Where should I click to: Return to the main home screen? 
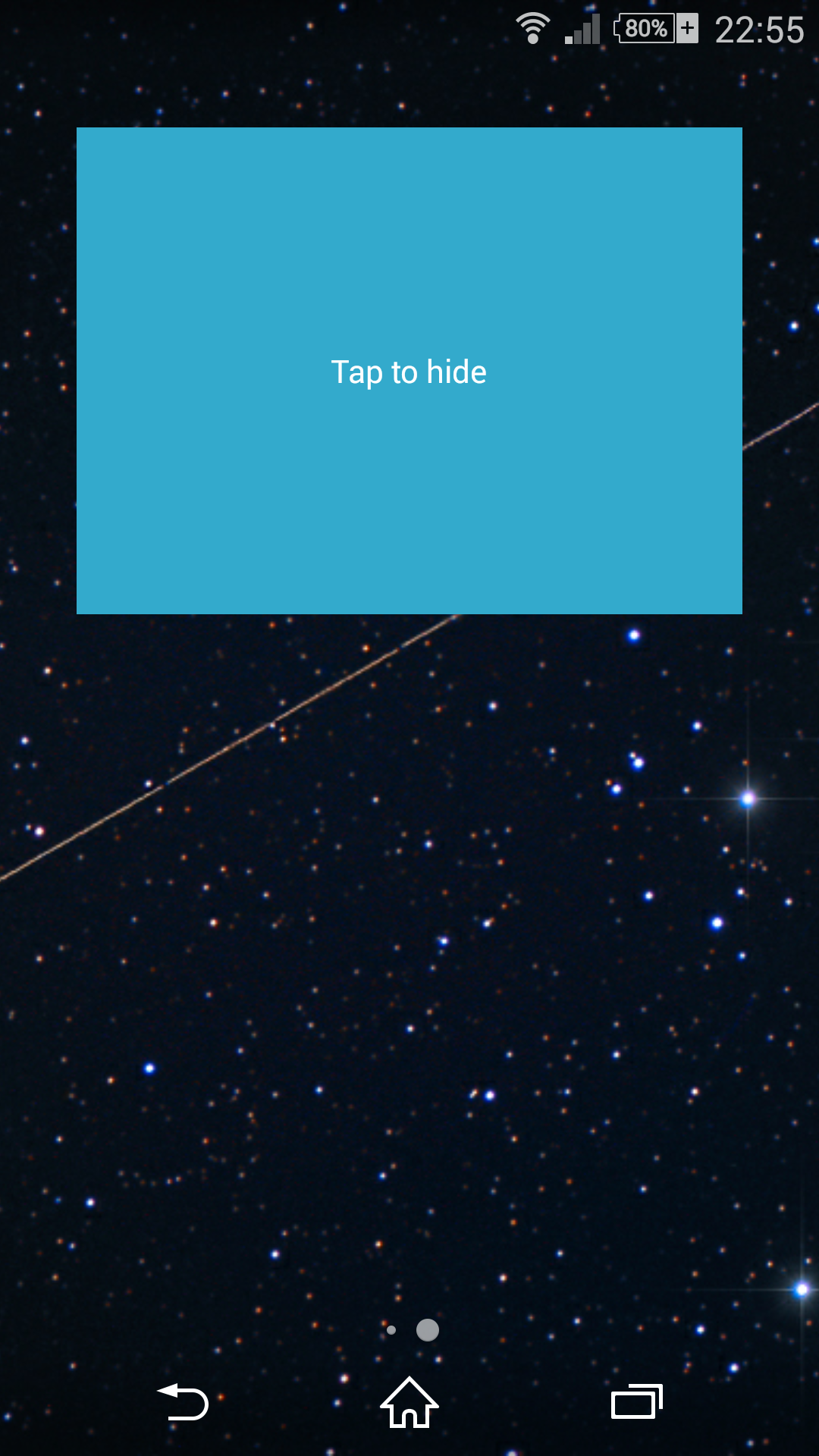tap(409, 1402)
